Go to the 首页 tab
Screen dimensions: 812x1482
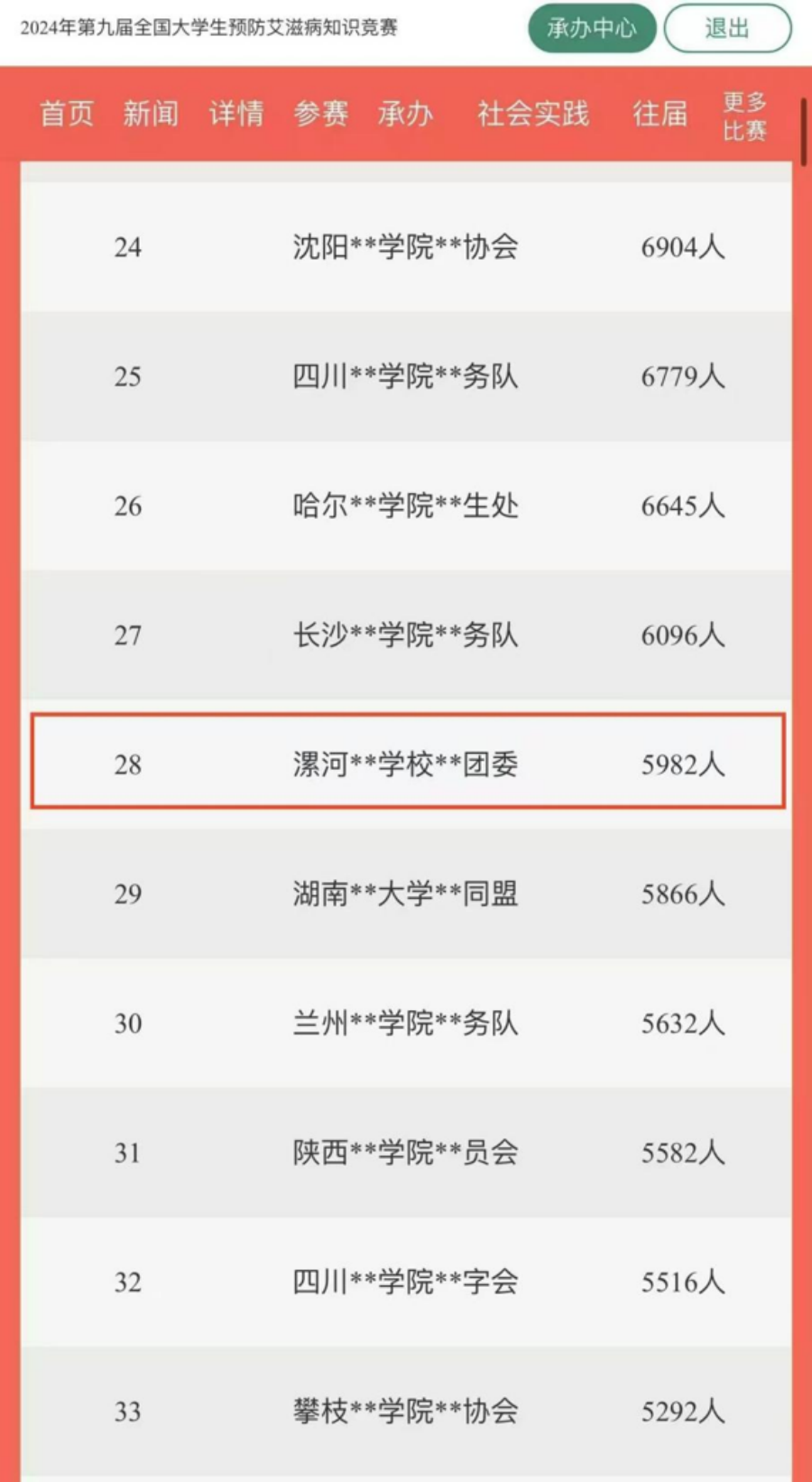(x=67, y=114)
